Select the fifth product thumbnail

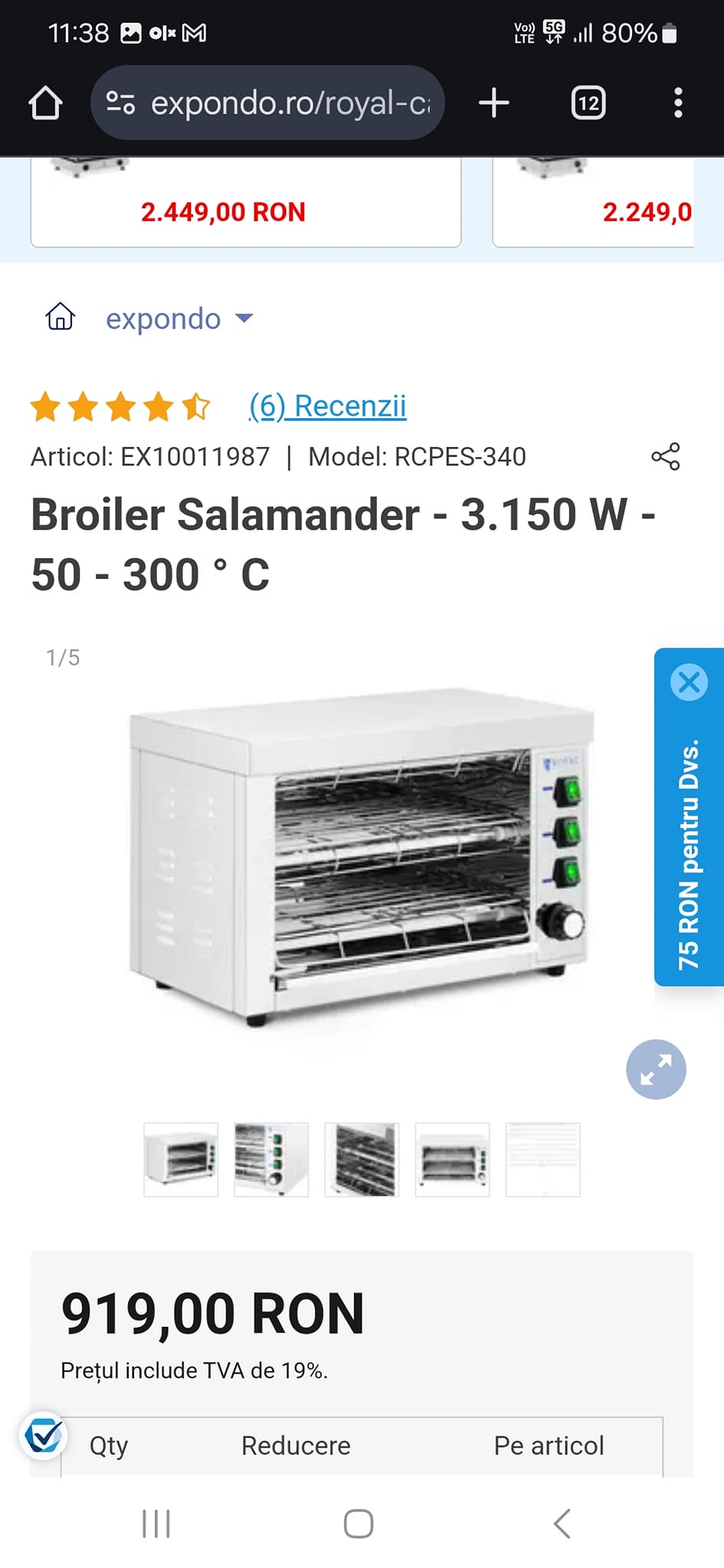tap(542, 1159)
